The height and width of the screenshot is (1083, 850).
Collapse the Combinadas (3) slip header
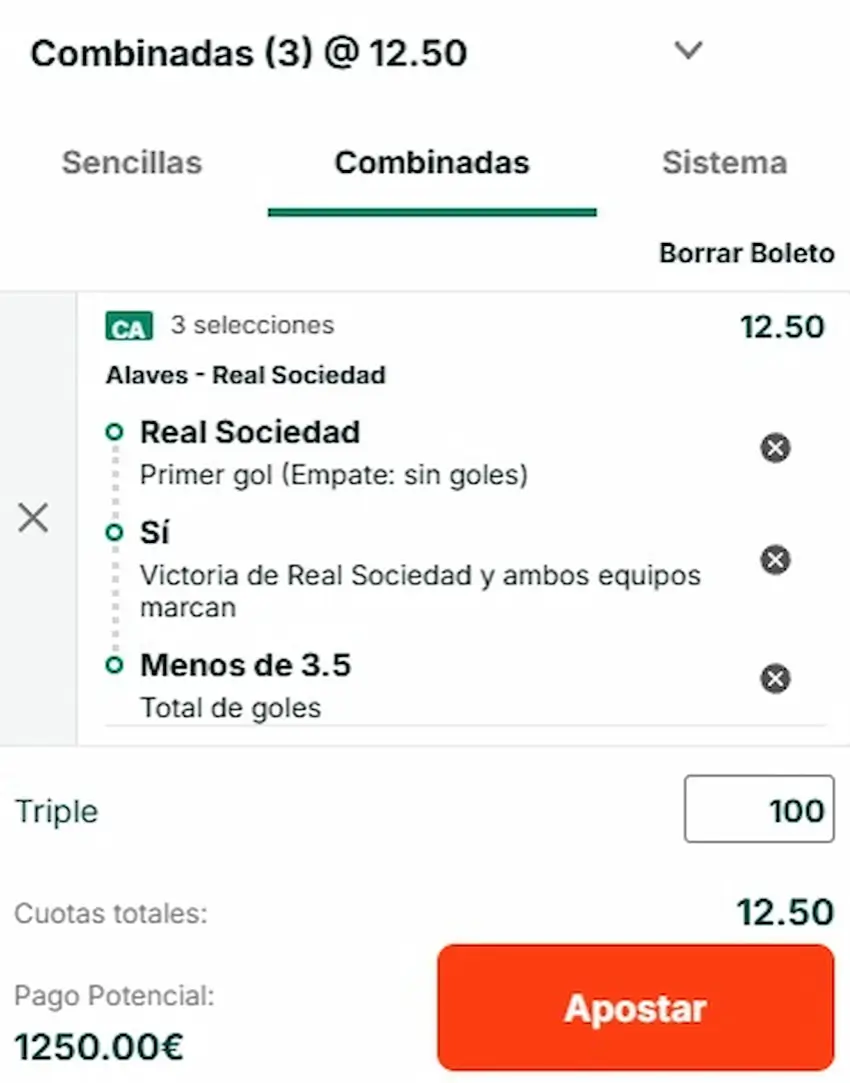(x=248, y=53)
